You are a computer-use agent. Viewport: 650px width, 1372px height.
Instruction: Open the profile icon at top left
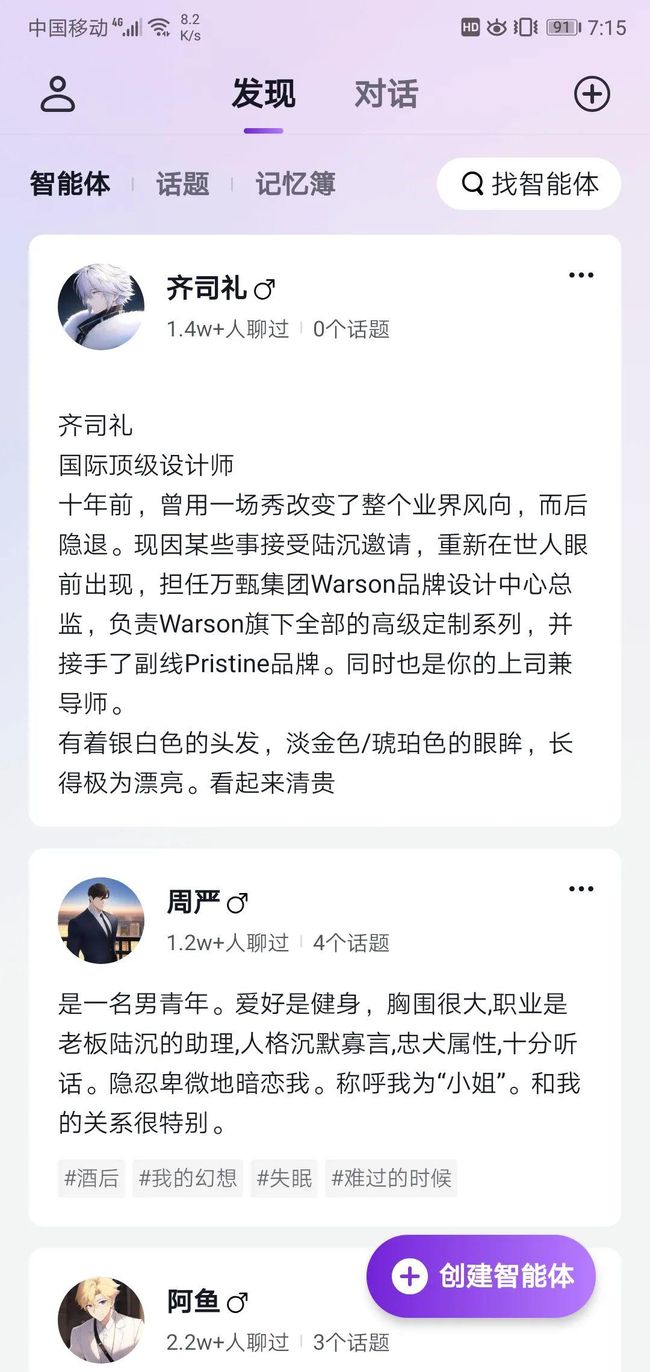(58, 94)
